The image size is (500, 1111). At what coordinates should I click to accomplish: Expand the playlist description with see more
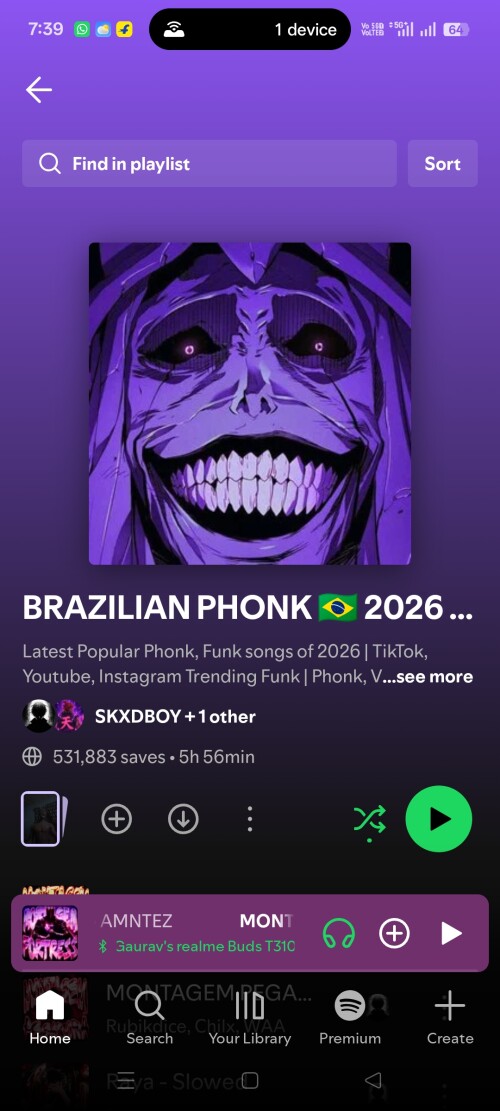coord(428,677)
